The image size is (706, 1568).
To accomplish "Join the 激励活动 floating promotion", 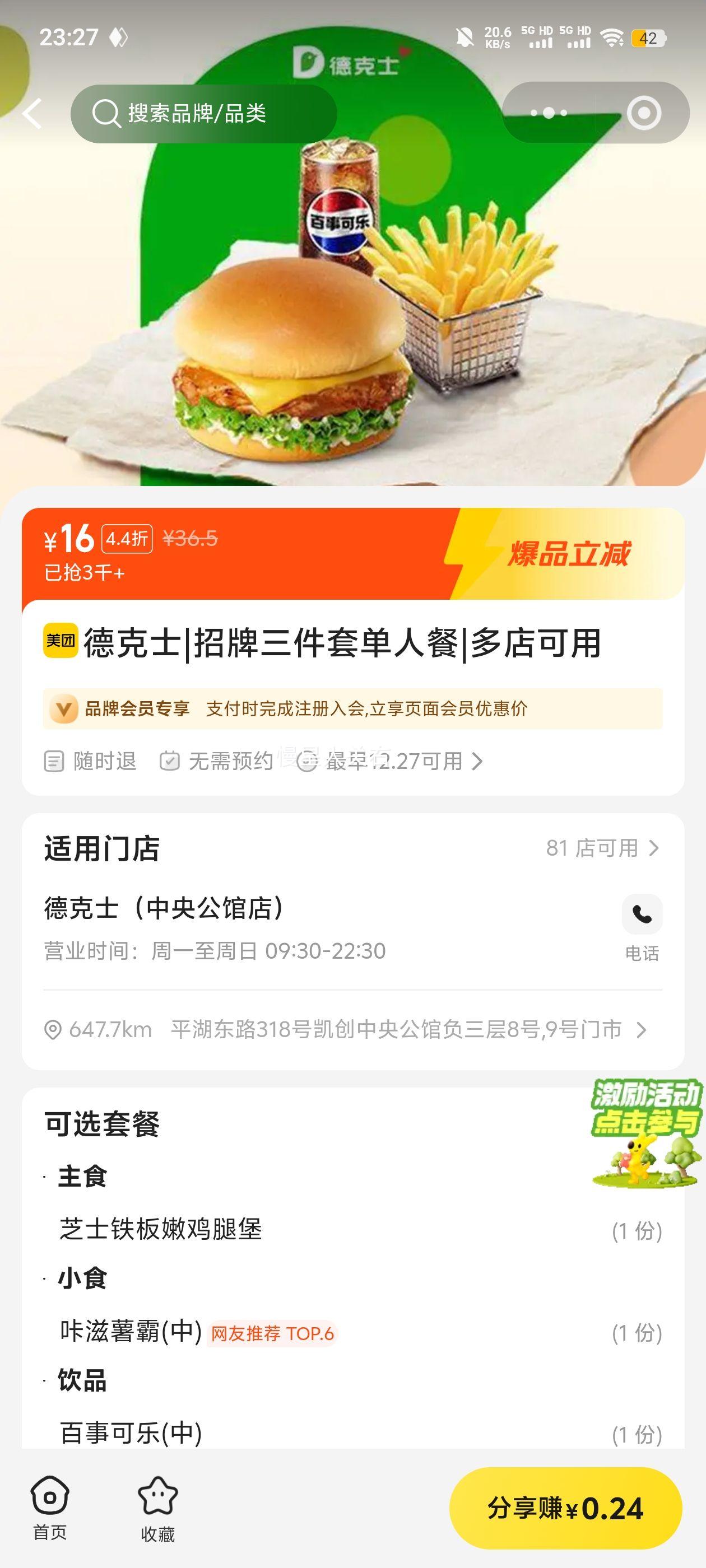I will coord(645,1134).
